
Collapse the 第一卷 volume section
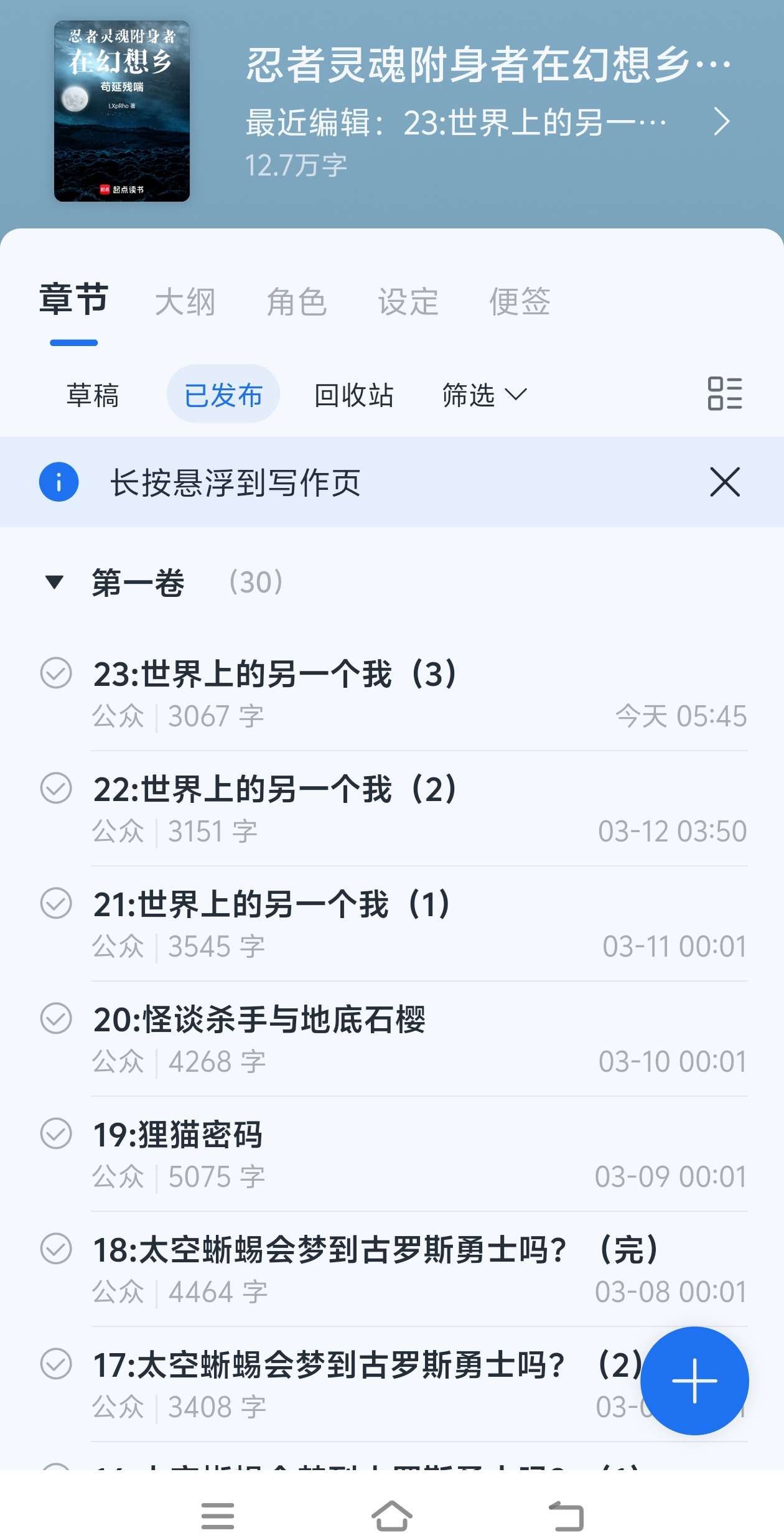(x=55, y=583)
